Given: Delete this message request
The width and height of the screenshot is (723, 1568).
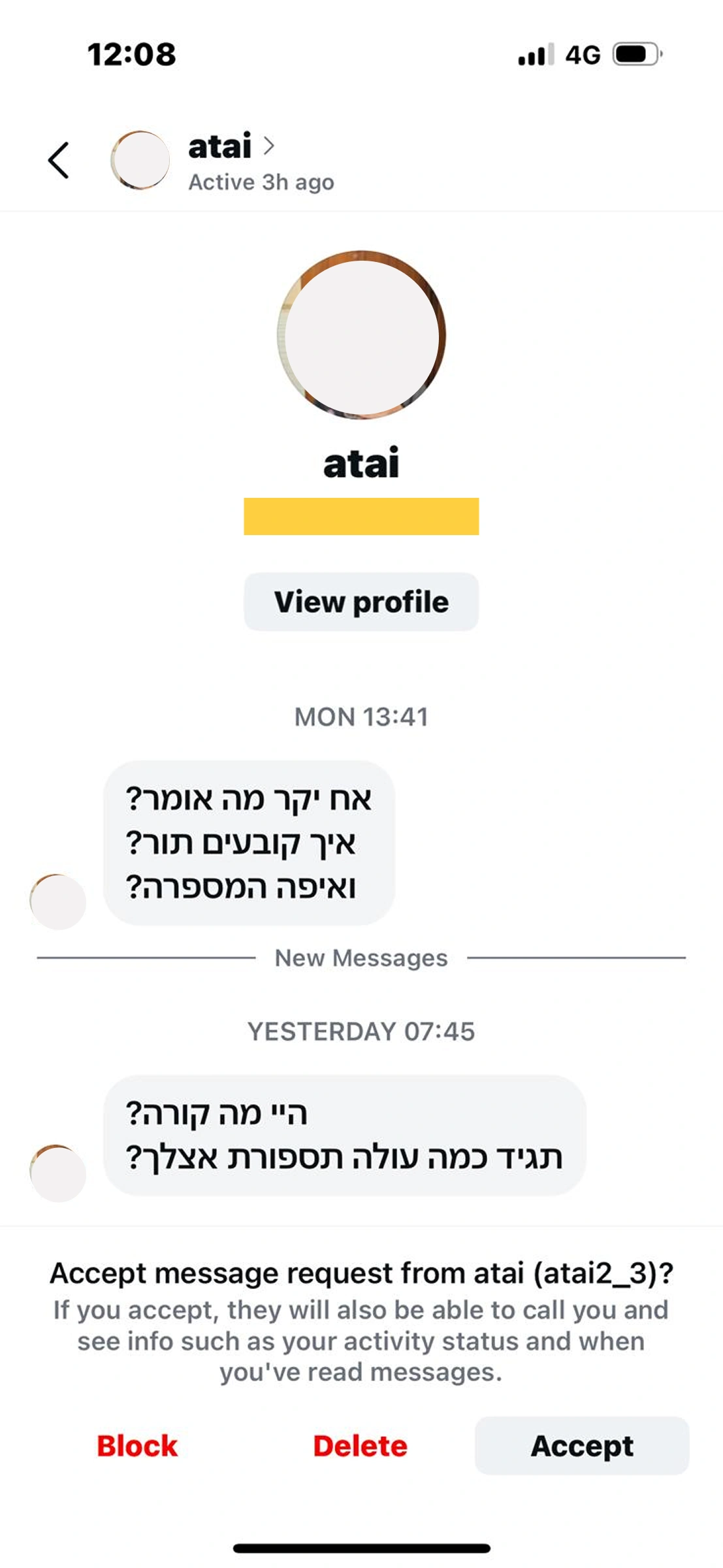Looking at the screenshot, I should [360, 1445].
